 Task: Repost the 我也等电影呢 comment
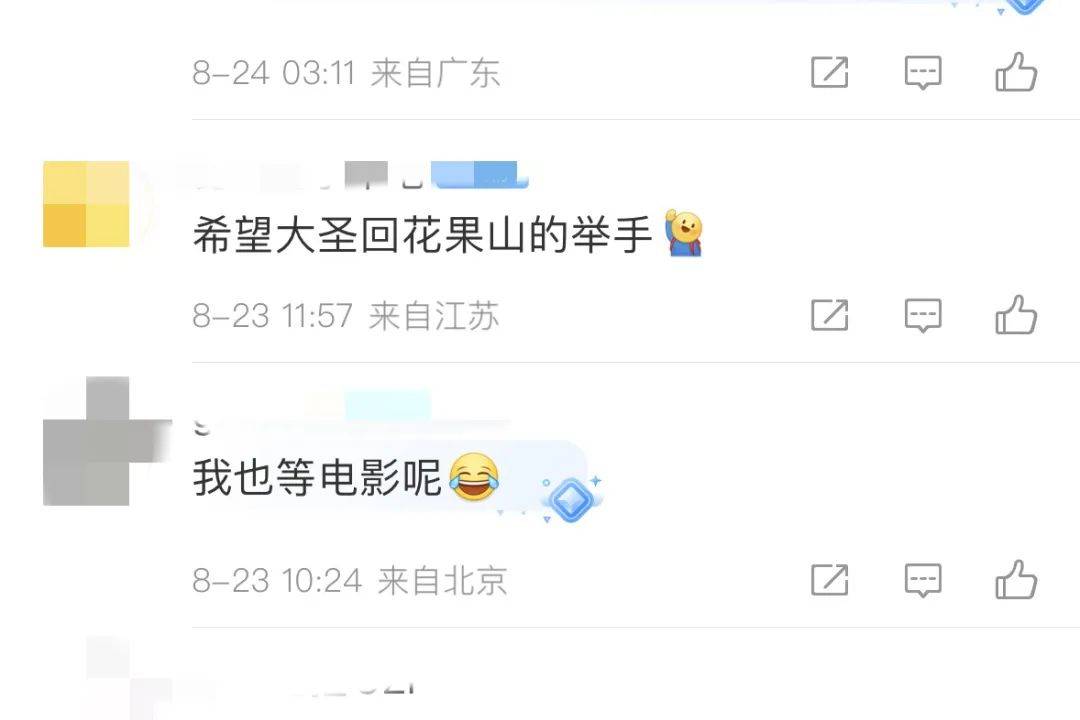coord(829,580)
